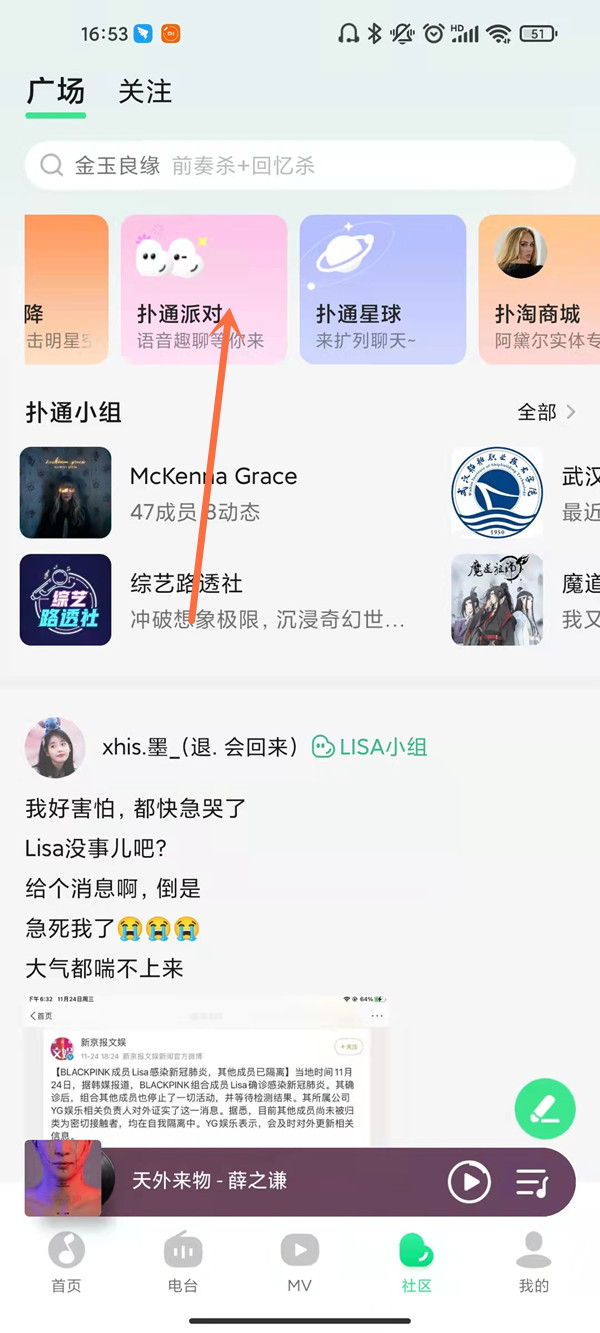Open the 扑淘商城 card
Viewport: 600px width, 1333px height.
click(x=540, y=289)
